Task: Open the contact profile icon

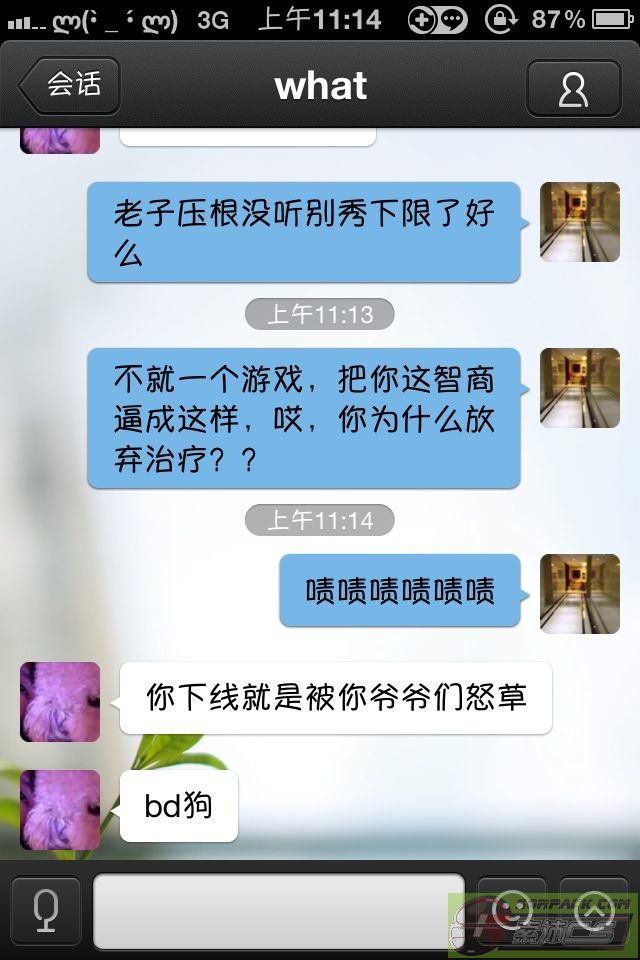Action: tap(573, 88)
